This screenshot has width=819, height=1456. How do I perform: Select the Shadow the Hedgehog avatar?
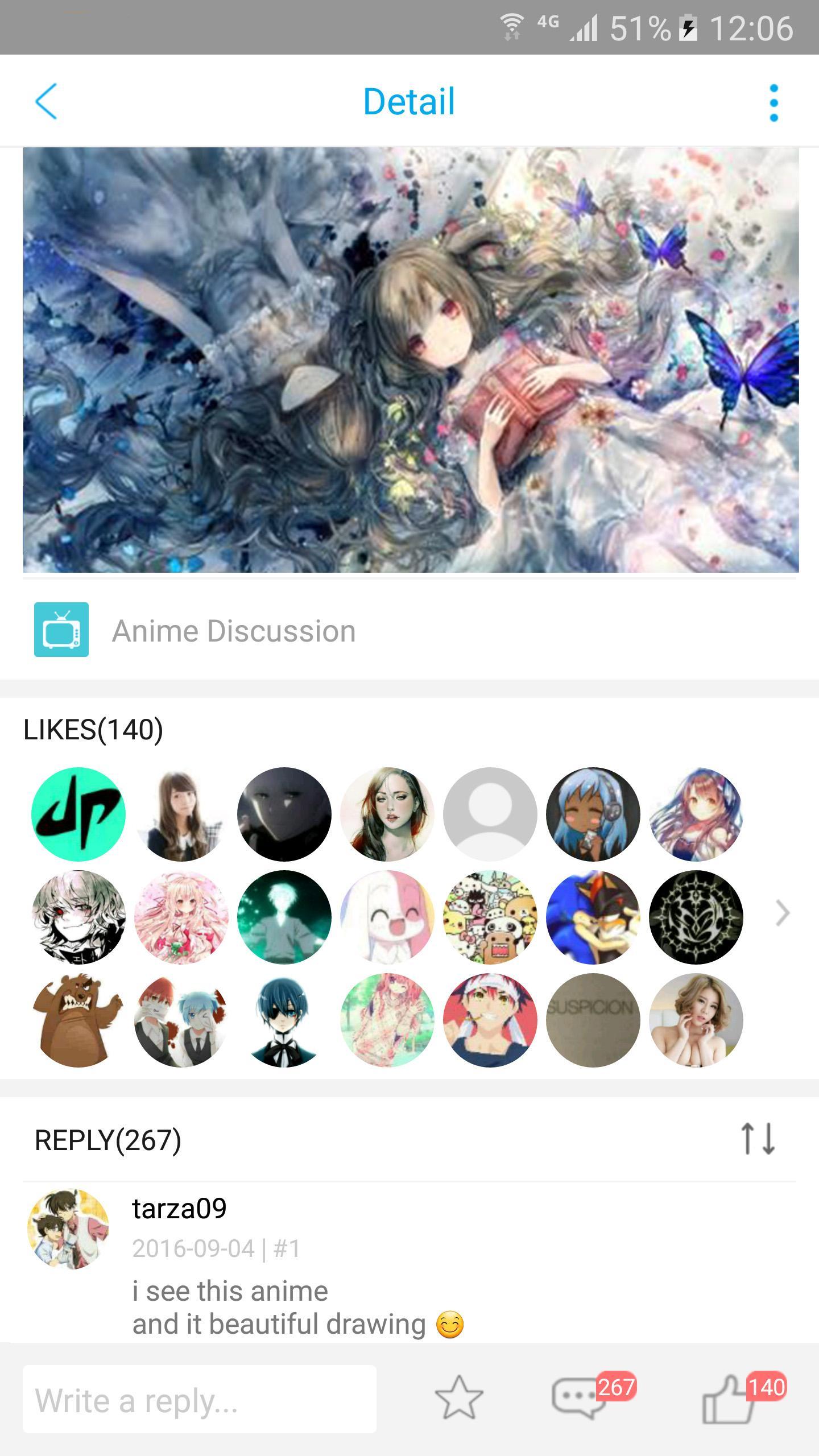(x=593, y=917)
